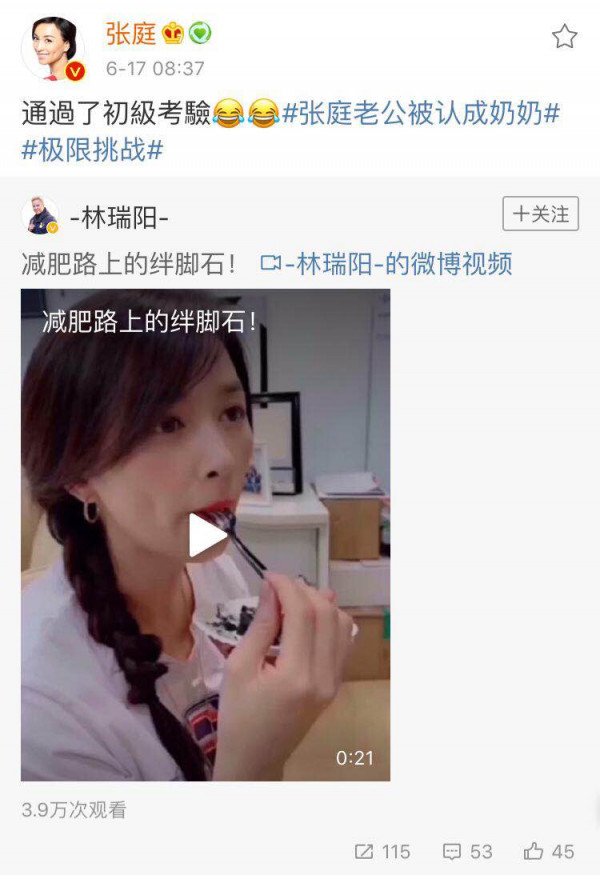Viewport: 600px width, 875px height.
Task: Open -林瑞阳-的微博视频 link
Action: [x=386, y=263]
